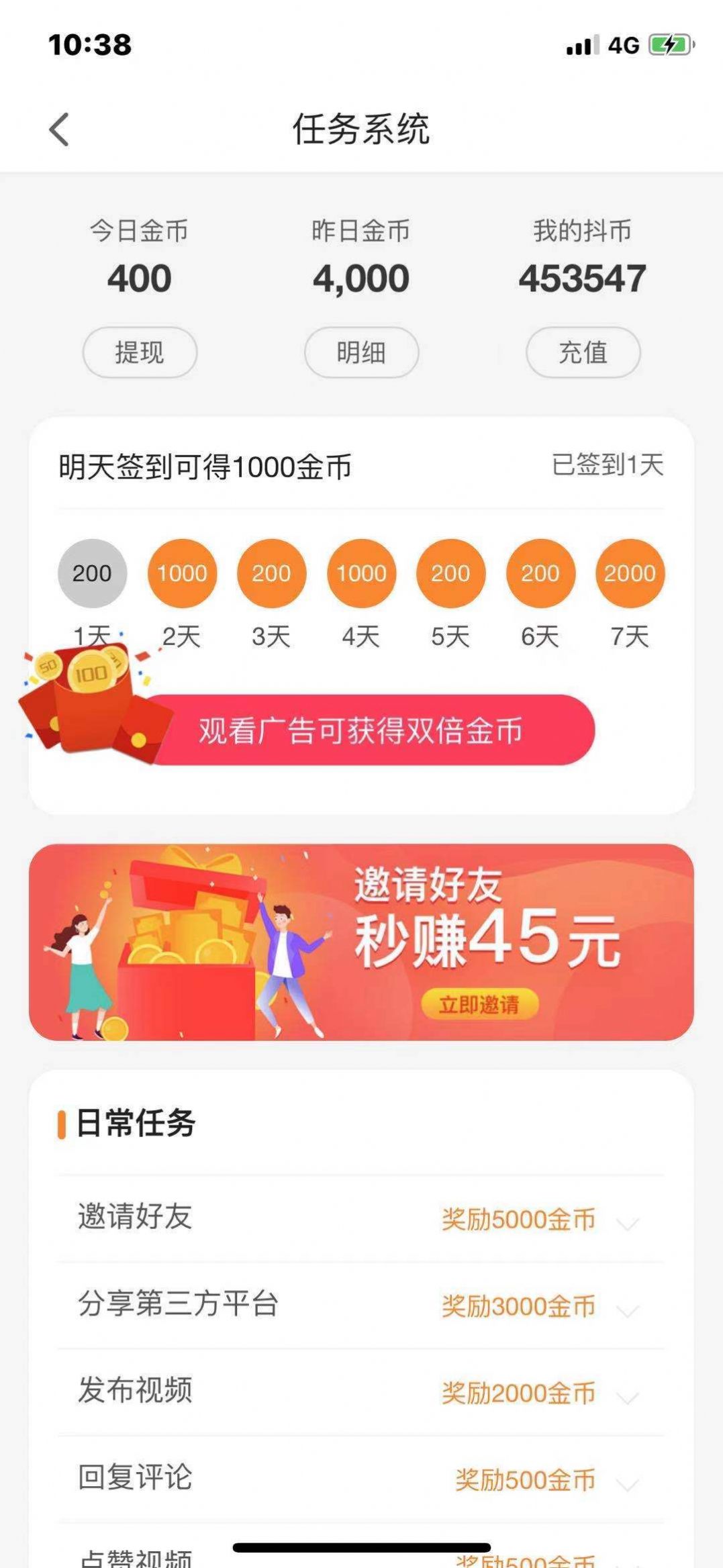The image size is (723, 1568).
Task: Tap 观看广告可获得双倍金币 button
Action: point(363,730)
